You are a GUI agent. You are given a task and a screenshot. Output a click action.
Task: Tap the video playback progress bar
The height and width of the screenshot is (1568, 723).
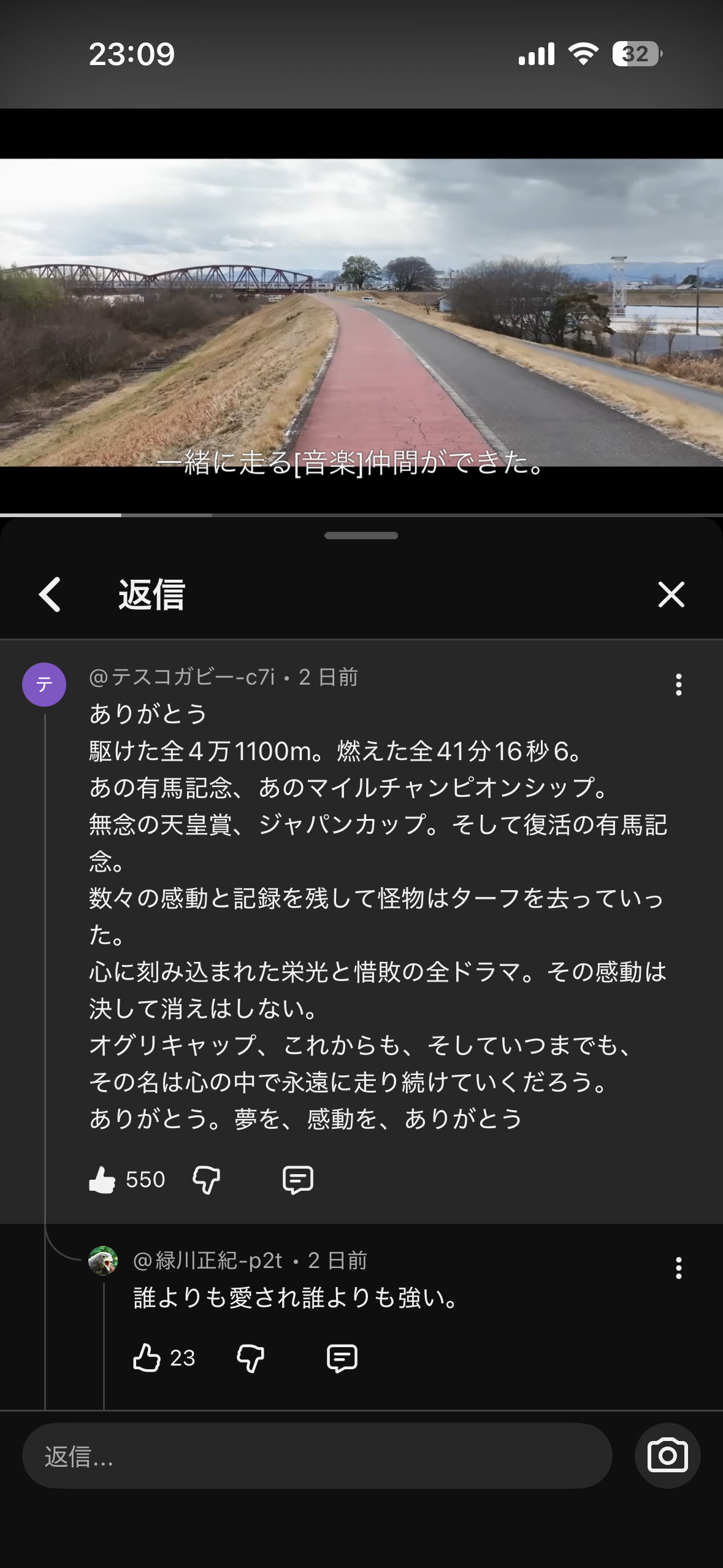[361, 515]
